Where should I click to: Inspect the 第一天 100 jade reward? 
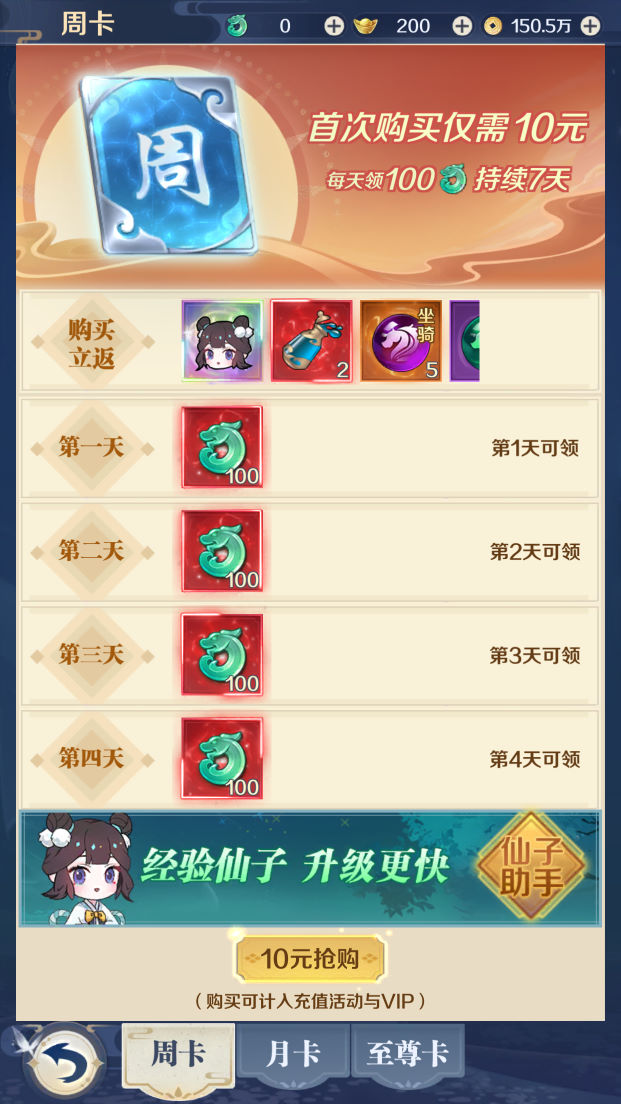(x=222, y=447)
